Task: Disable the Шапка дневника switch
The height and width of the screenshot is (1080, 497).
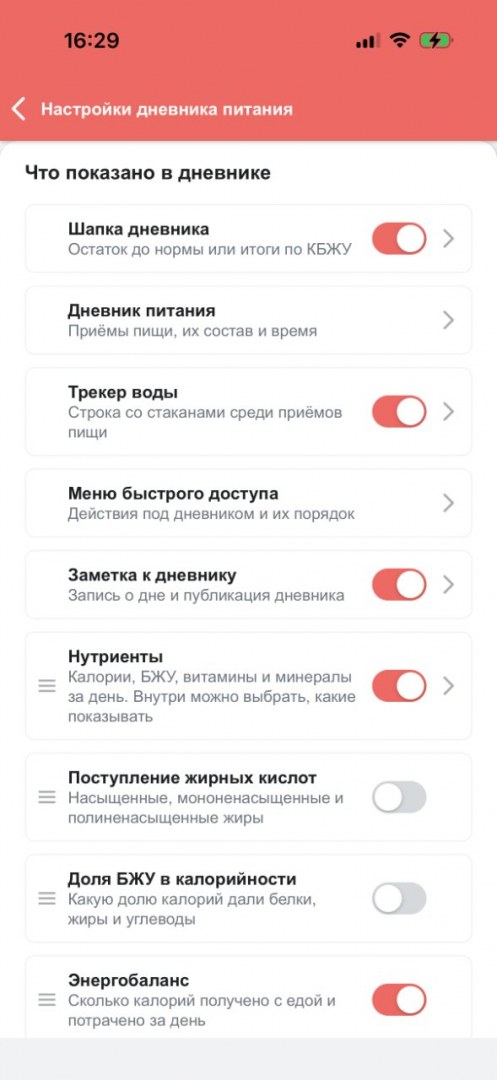Action: tap(399, 238)
